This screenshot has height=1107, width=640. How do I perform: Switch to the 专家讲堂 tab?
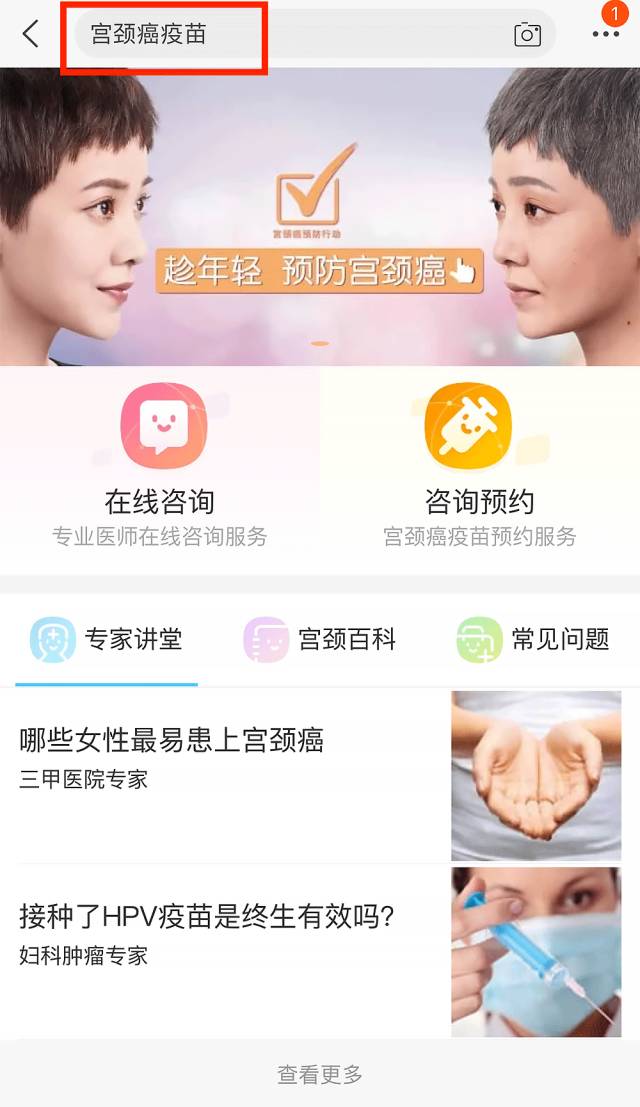(x=107, y=639)
